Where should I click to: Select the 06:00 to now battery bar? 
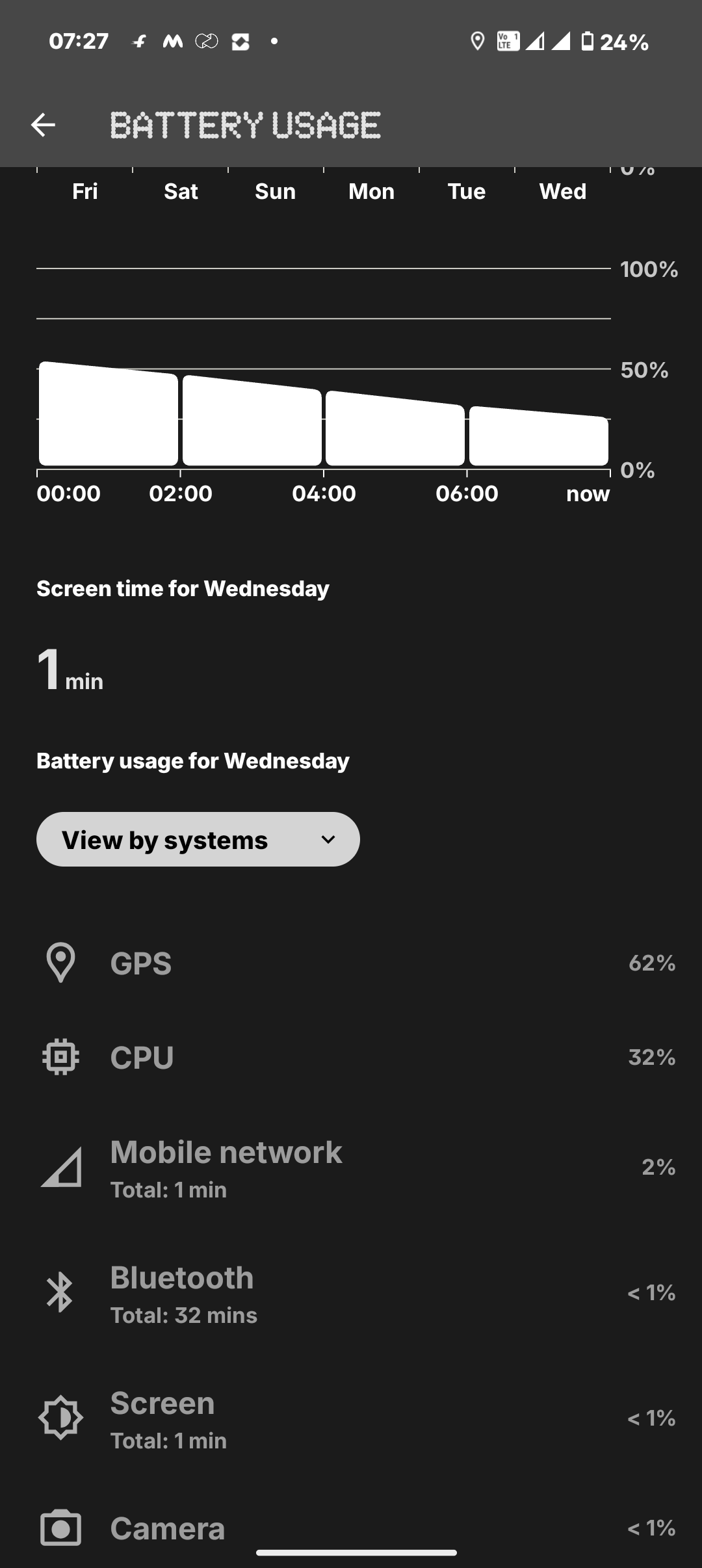click(539, 438)
